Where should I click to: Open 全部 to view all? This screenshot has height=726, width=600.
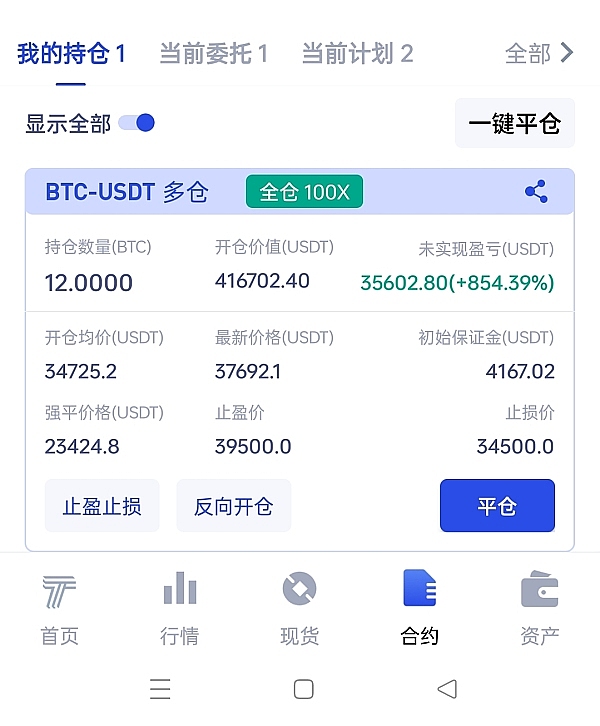(539, 53)
